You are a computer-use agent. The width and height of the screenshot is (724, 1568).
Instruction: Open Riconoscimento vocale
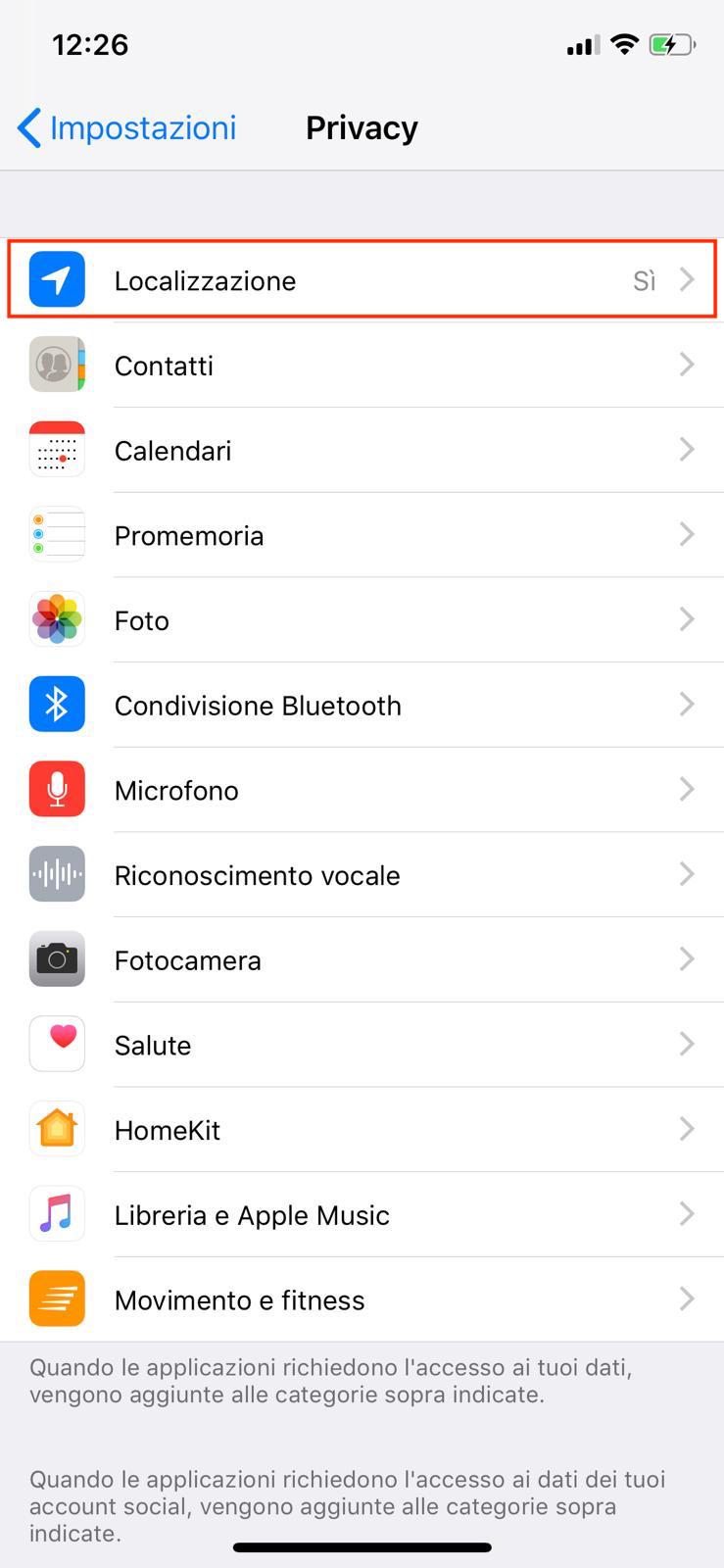(362, 875)
